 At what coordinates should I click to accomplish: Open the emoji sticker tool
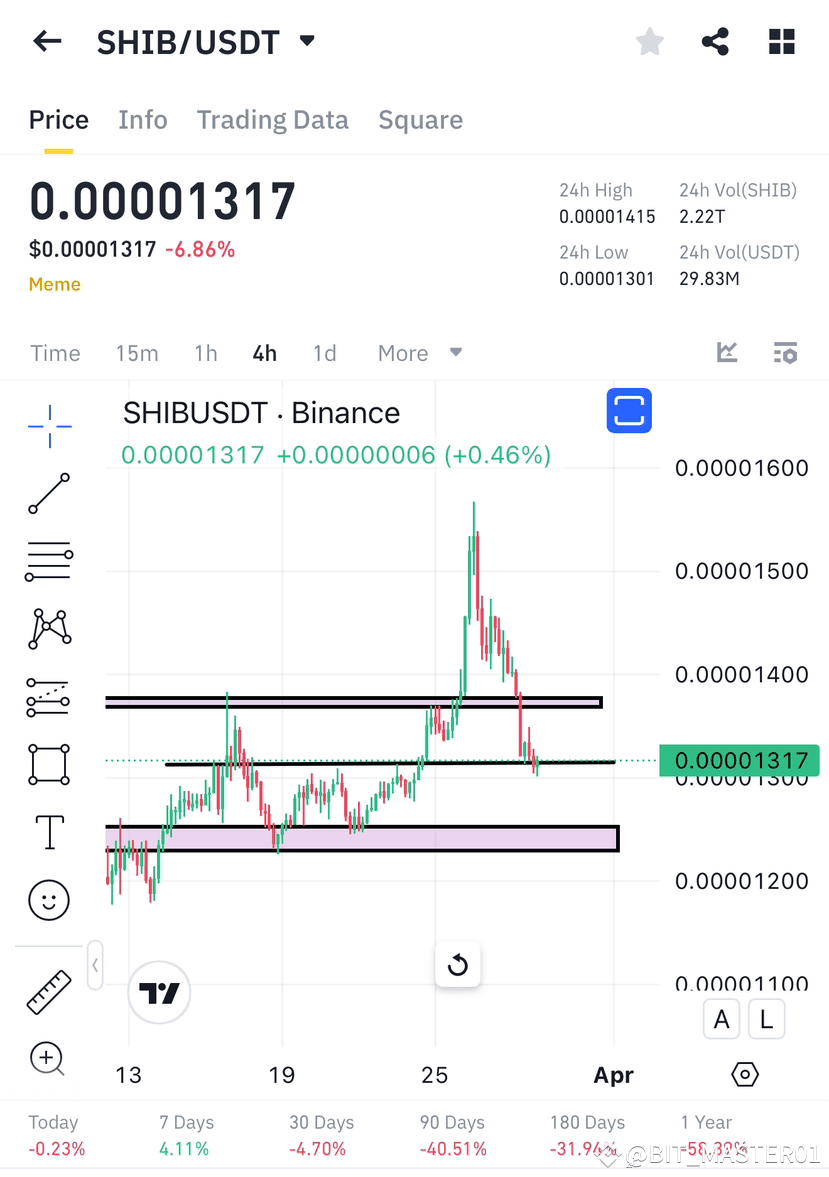point(48,899)
